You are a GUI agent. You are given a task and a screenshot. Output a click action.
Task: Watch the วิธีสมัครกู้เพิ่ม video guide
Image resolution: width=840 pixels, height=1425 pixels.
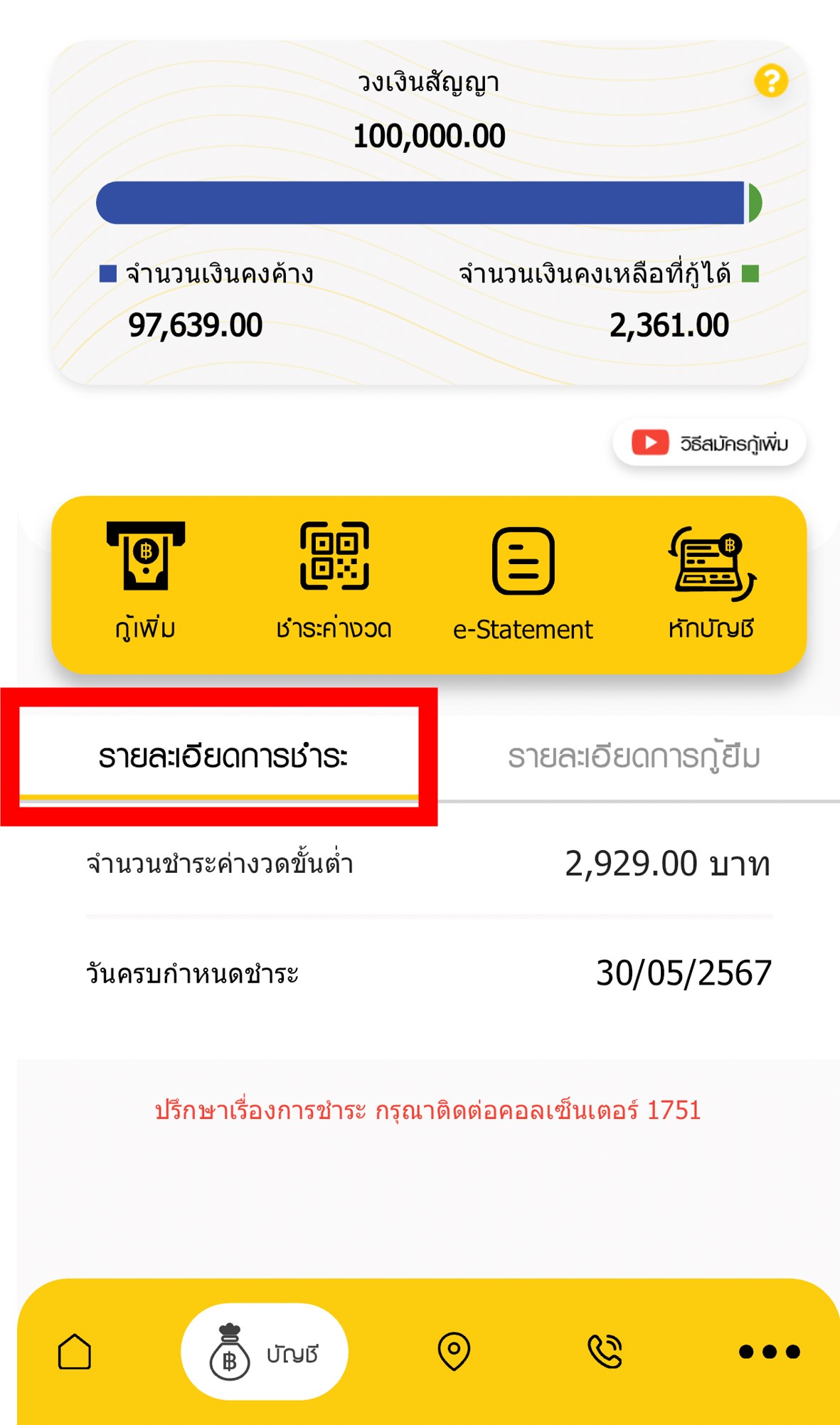pos(709,443)
